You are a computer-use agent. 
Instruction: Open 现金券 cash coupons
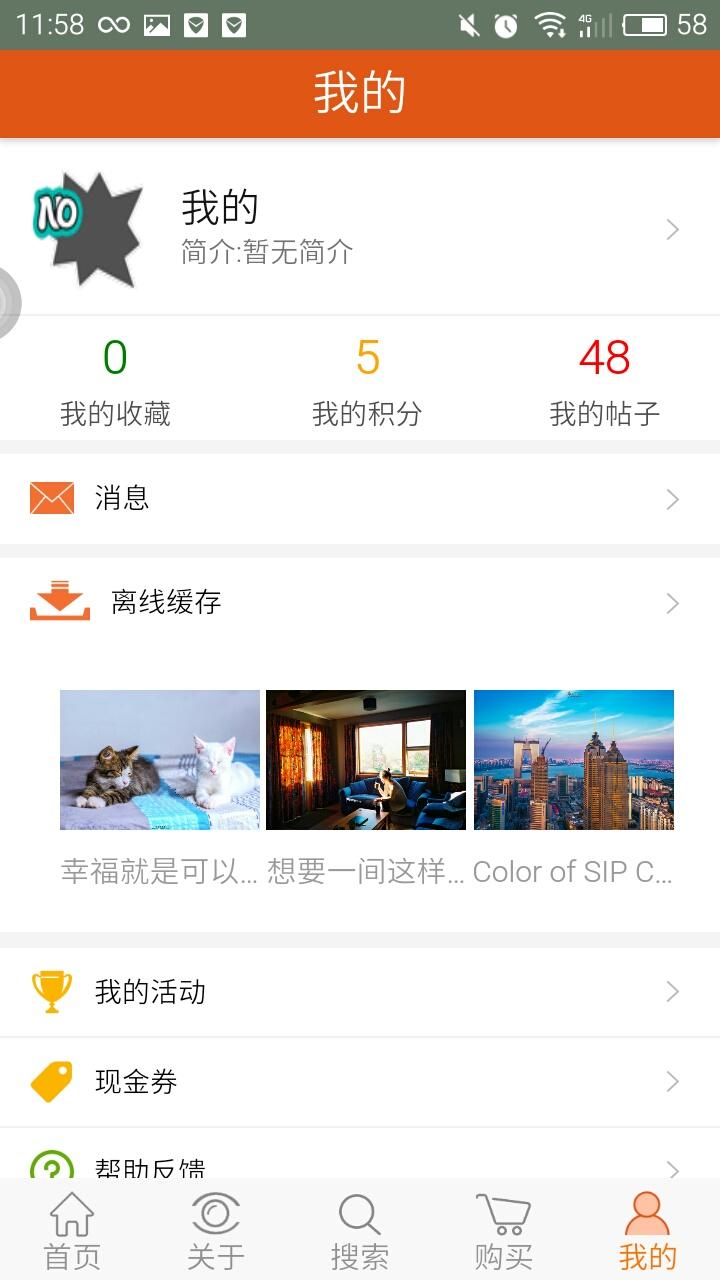point(360,1082)
